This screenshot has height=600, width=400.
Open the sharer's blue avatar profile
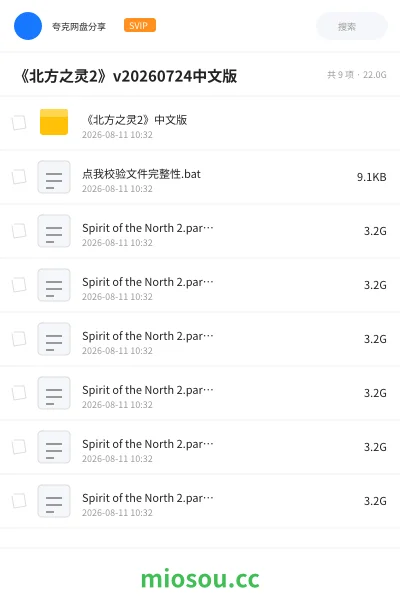(28, 26)
